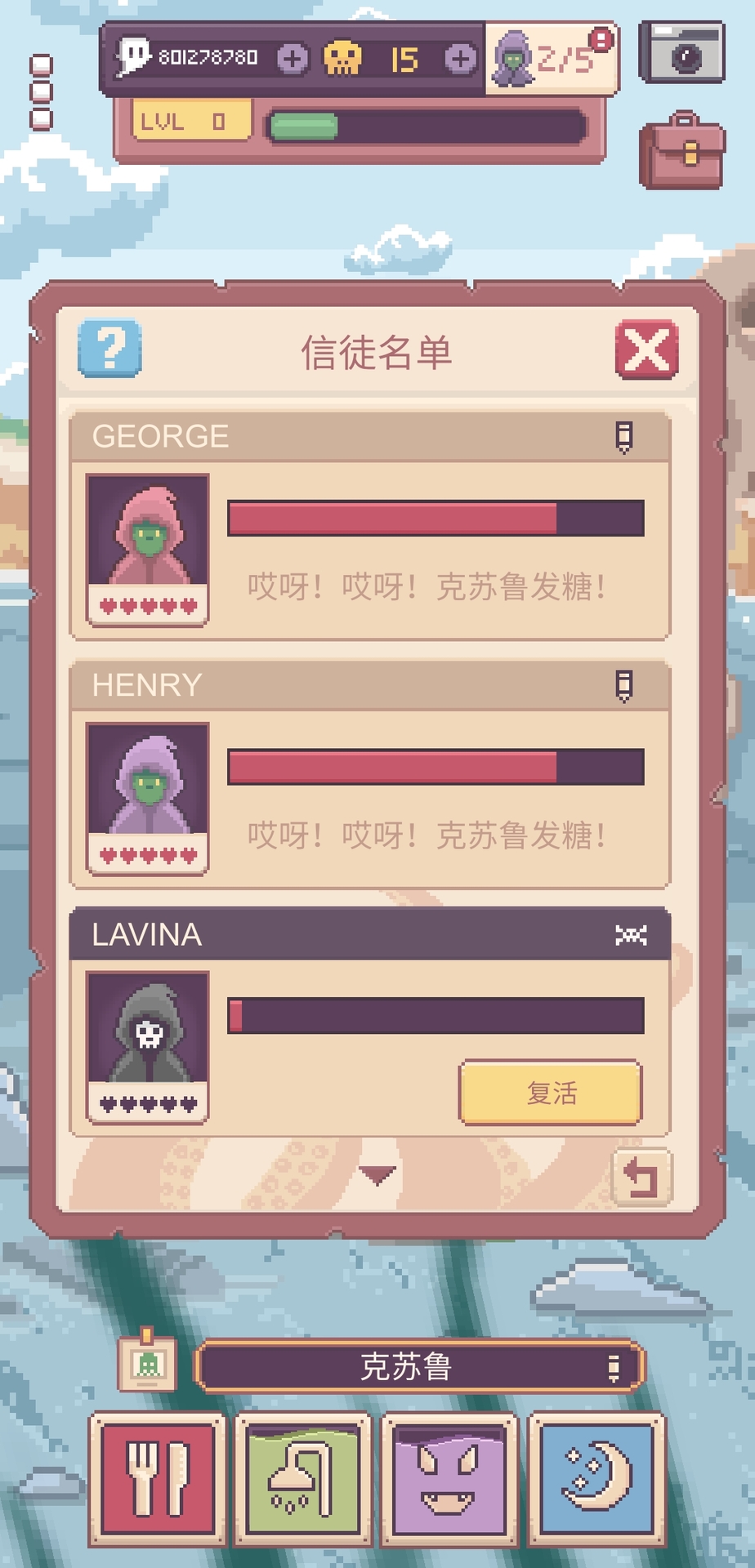
Task: Edit George's name with pencil icon
Action: tap(623, 437)
